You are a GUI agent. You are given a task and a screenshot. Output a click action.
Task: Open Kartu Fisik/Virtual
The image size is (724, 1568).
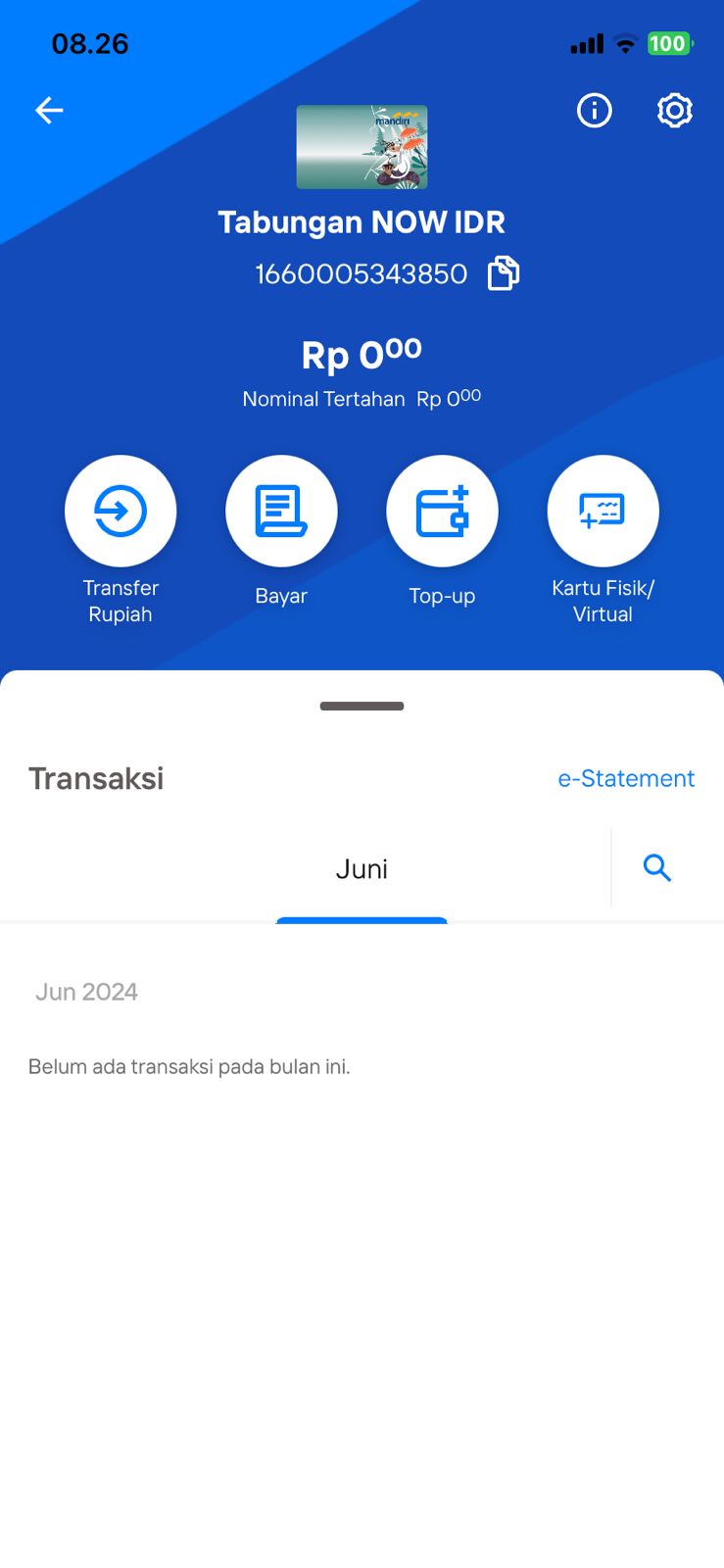pyautogui.click(x=603, y=511)
